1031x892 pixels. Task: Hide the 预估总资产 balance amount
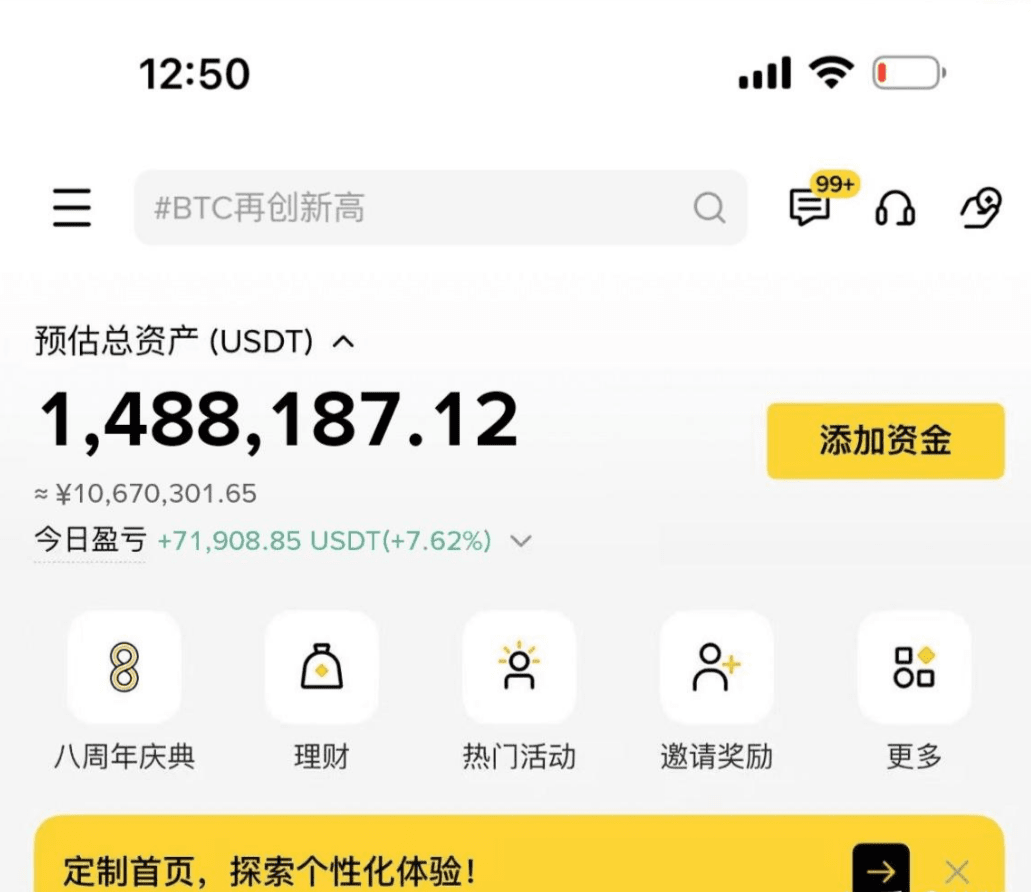pyautogui.click(x=343, y=342)
